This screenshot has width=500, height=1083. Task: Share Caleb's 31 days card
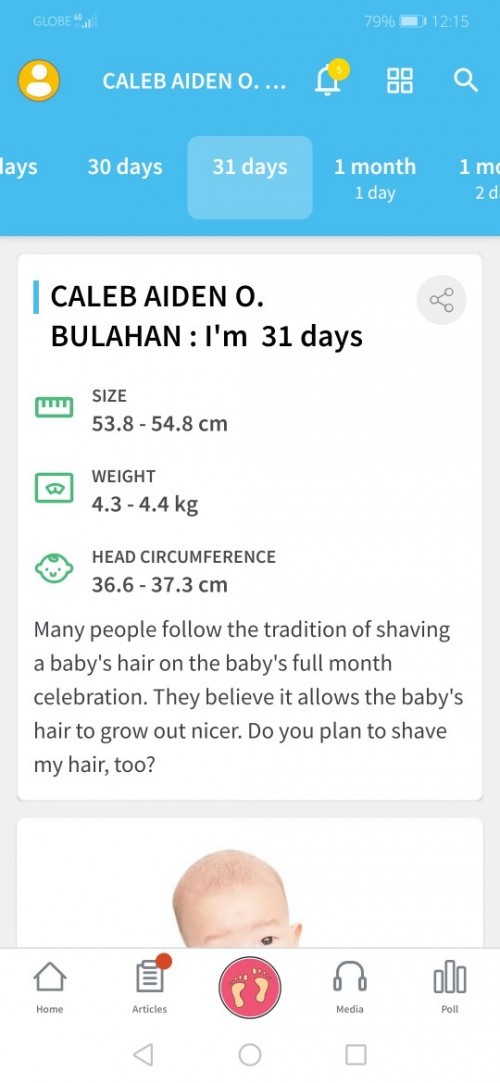click(441, 300)
